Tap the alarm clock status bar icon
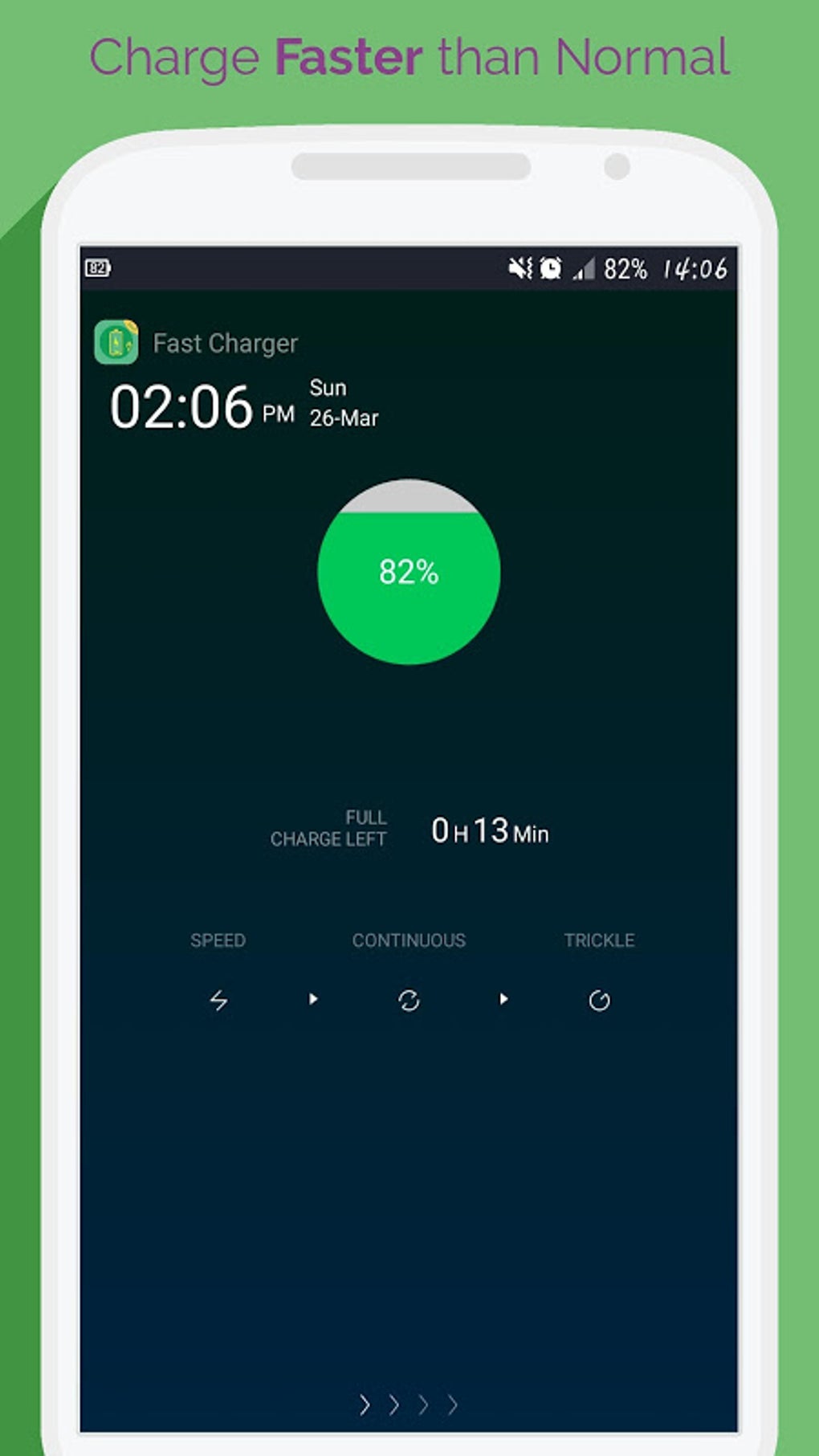Screen dimensions: 819x1456 (x=550, y=269)
